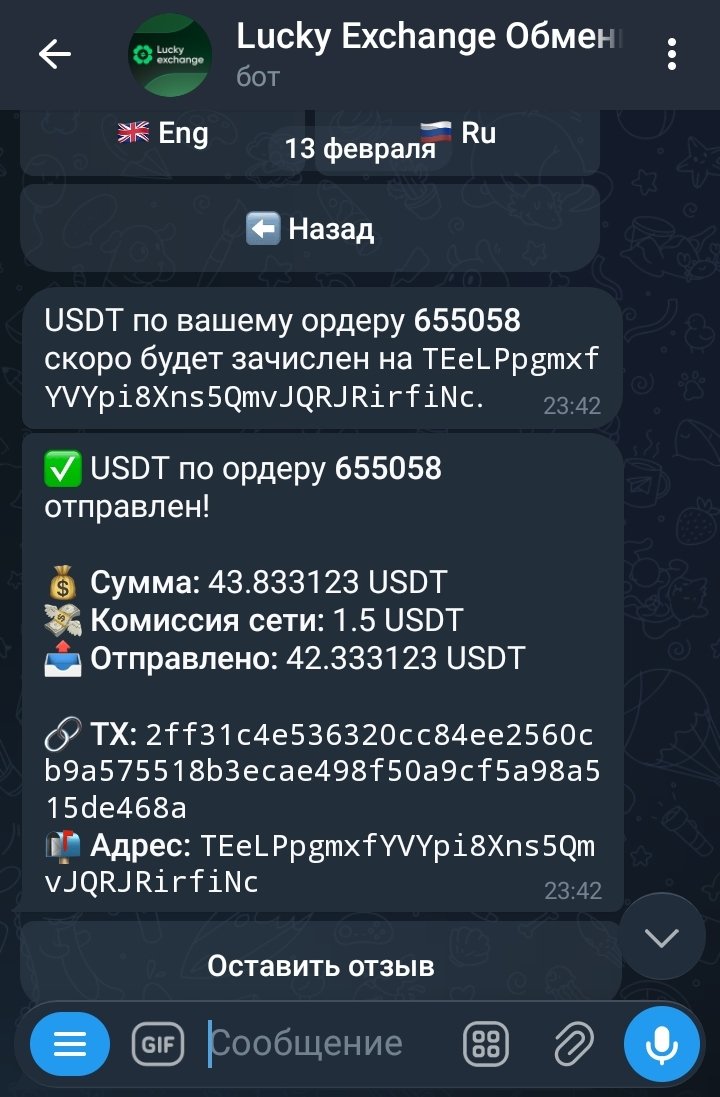720x1097 pixels.
Task: Focus the Сообщение message field
Action: tap(320, 1045)
